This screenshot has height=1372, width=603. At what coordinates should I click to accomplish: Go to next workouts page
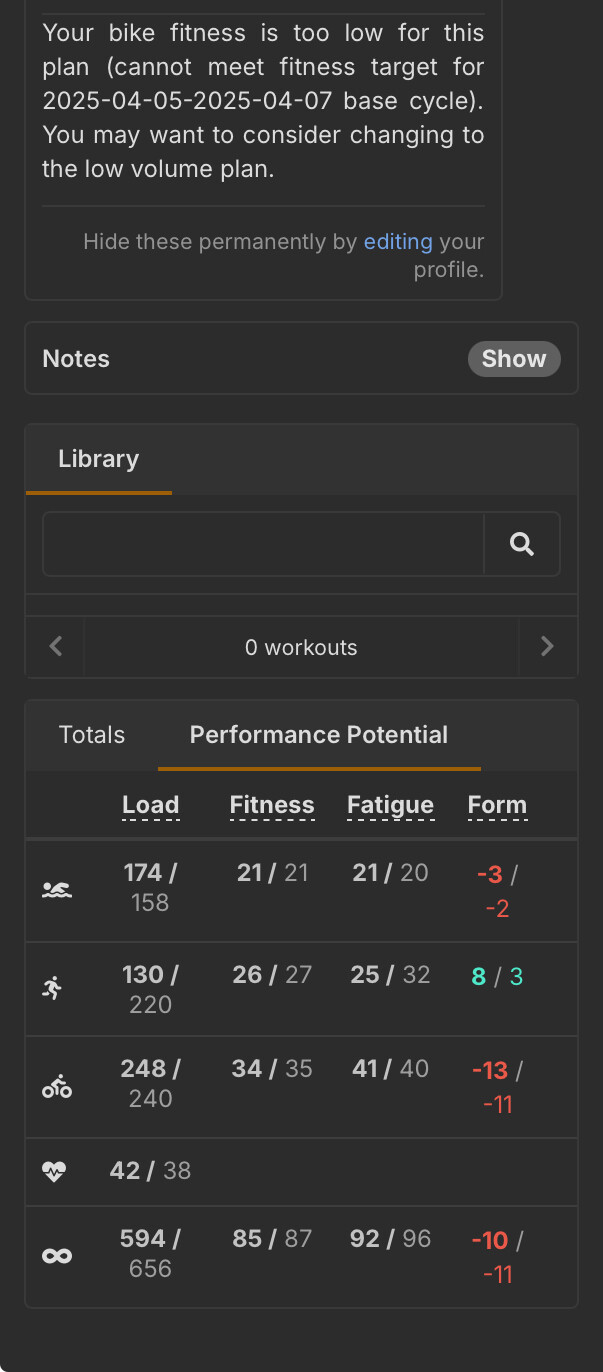[x=547, y=647]
